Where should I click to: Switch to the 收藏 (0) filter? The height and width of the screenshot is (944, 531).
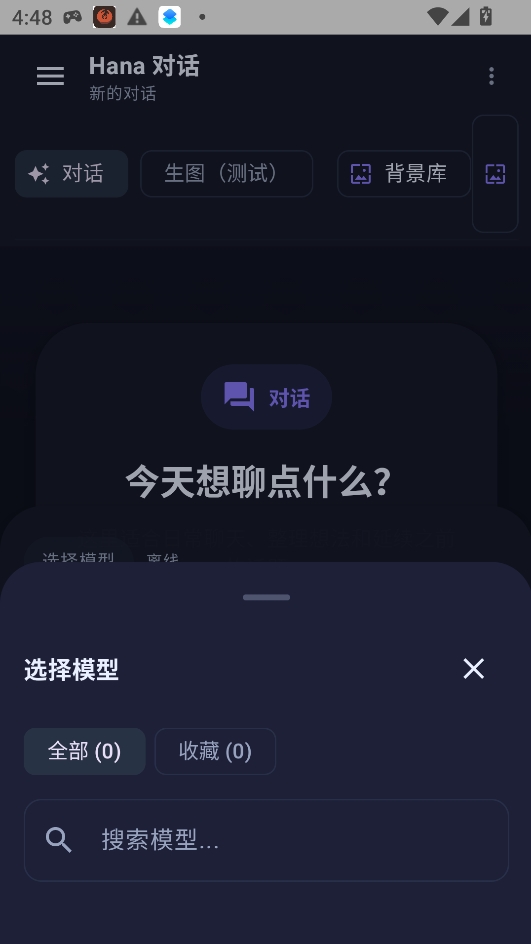[215, 751]
